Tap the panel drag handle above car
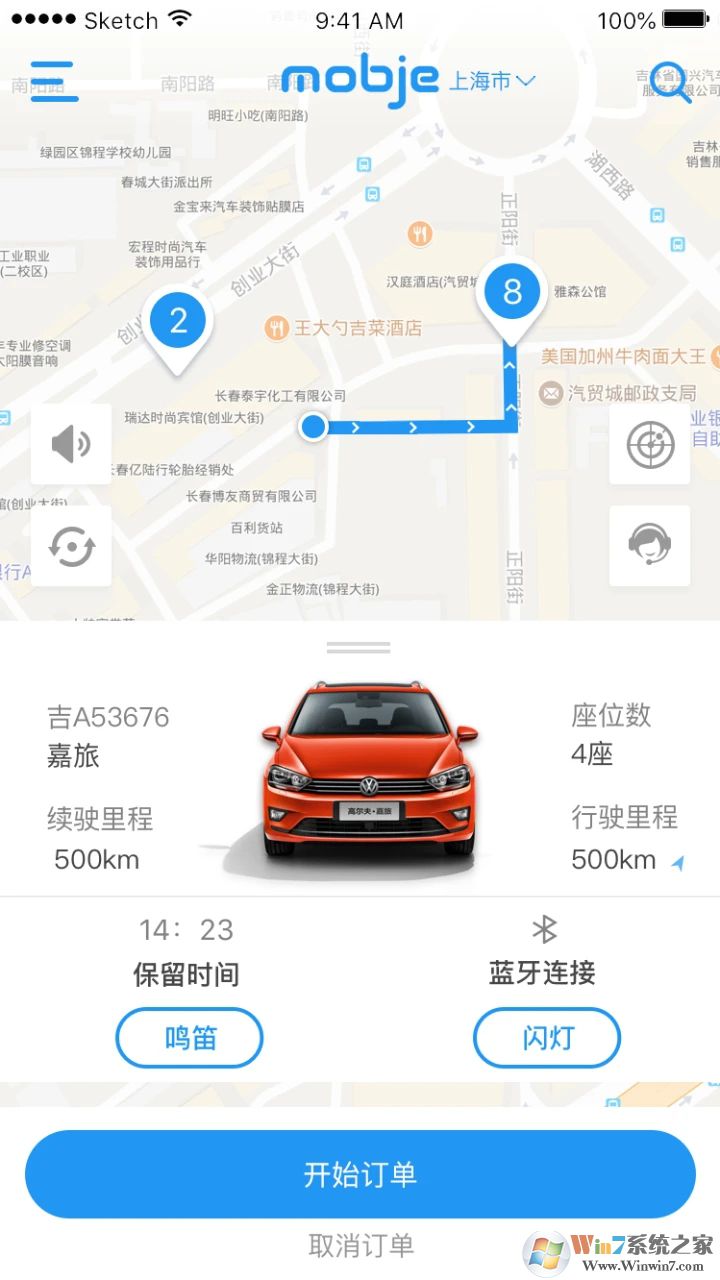Viewport: 720px width, 1280px height. [x=358, y=648]
